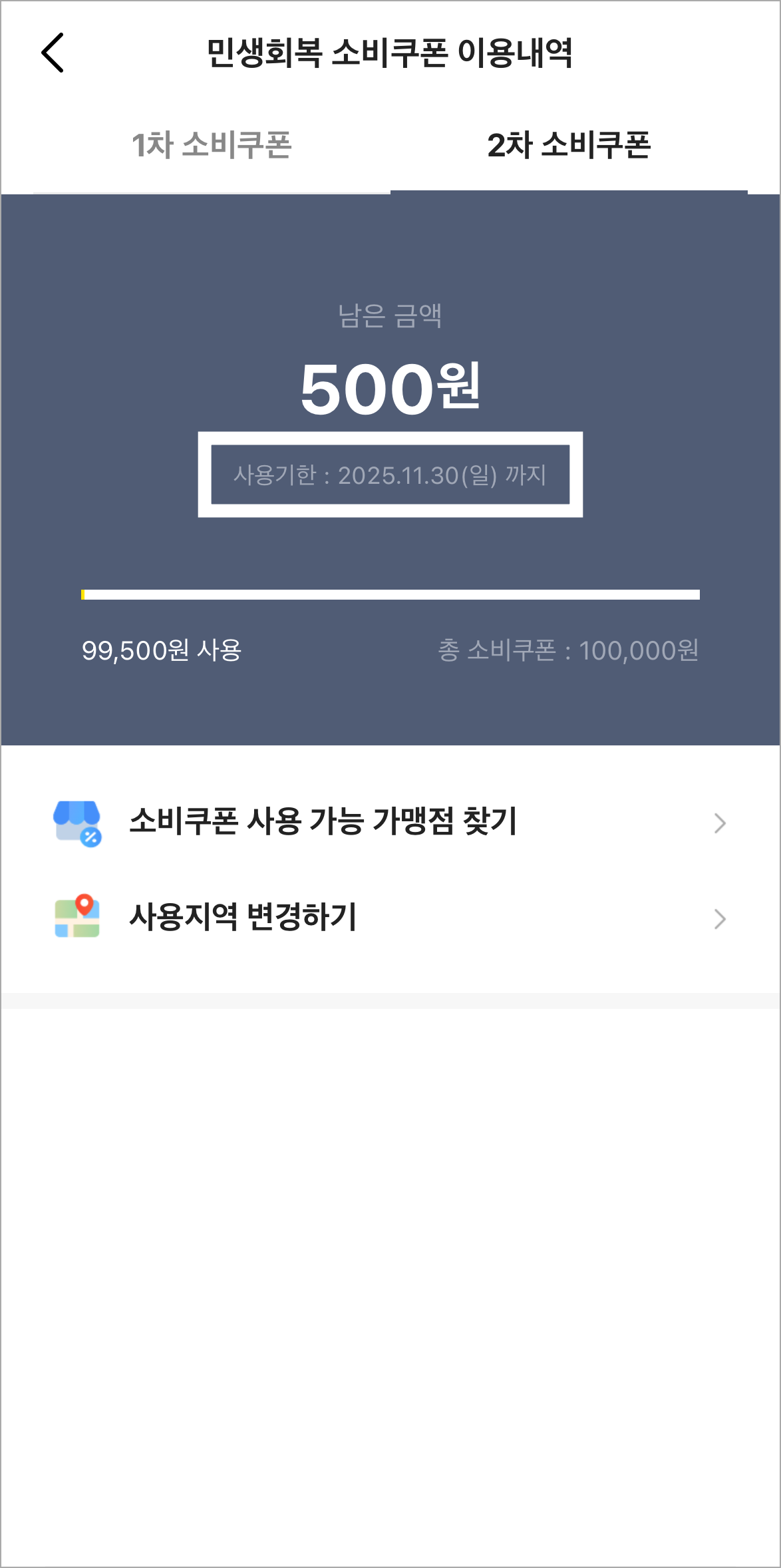Tap the highlighted 사용기한 deadline box
Image resolution: width=781 pixels, height=1568 pixels.
click(x=390, y=475)
